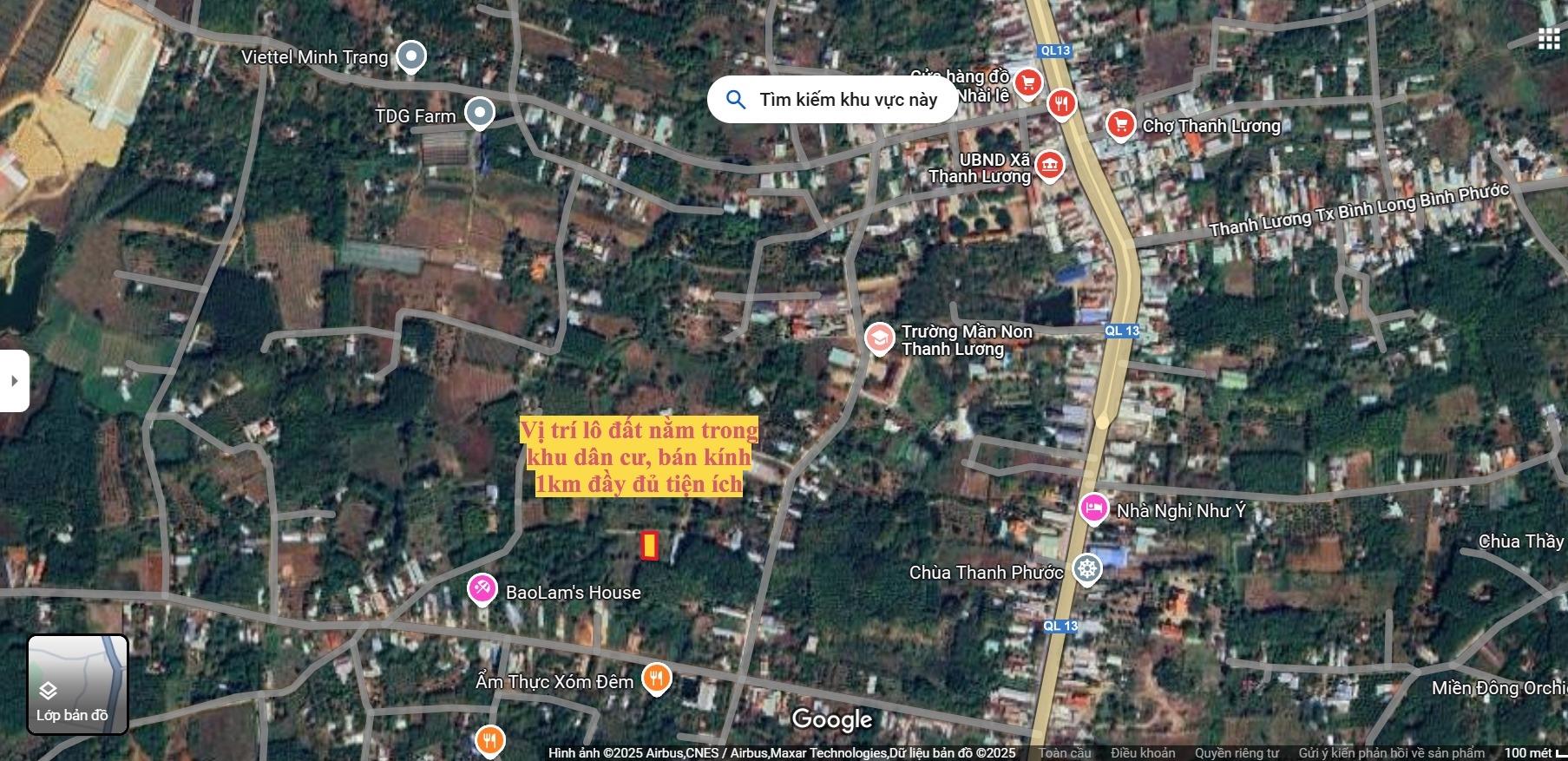Select the Chợ Thanh Lương marker
This screenshot has height=761, width=1568.
click(x=1120, y=125)
